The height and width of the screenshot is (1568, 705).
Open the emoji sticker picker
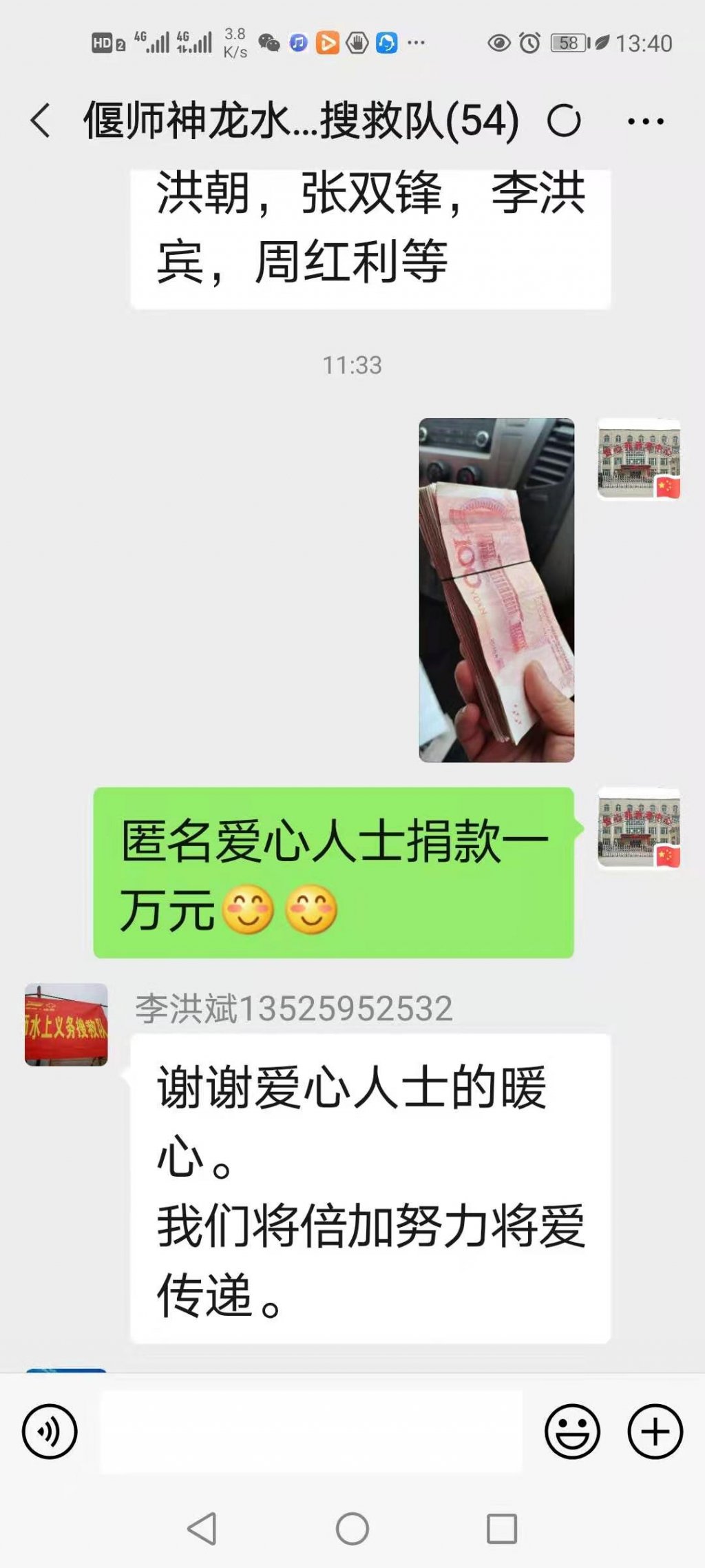tap(572, 1432)
